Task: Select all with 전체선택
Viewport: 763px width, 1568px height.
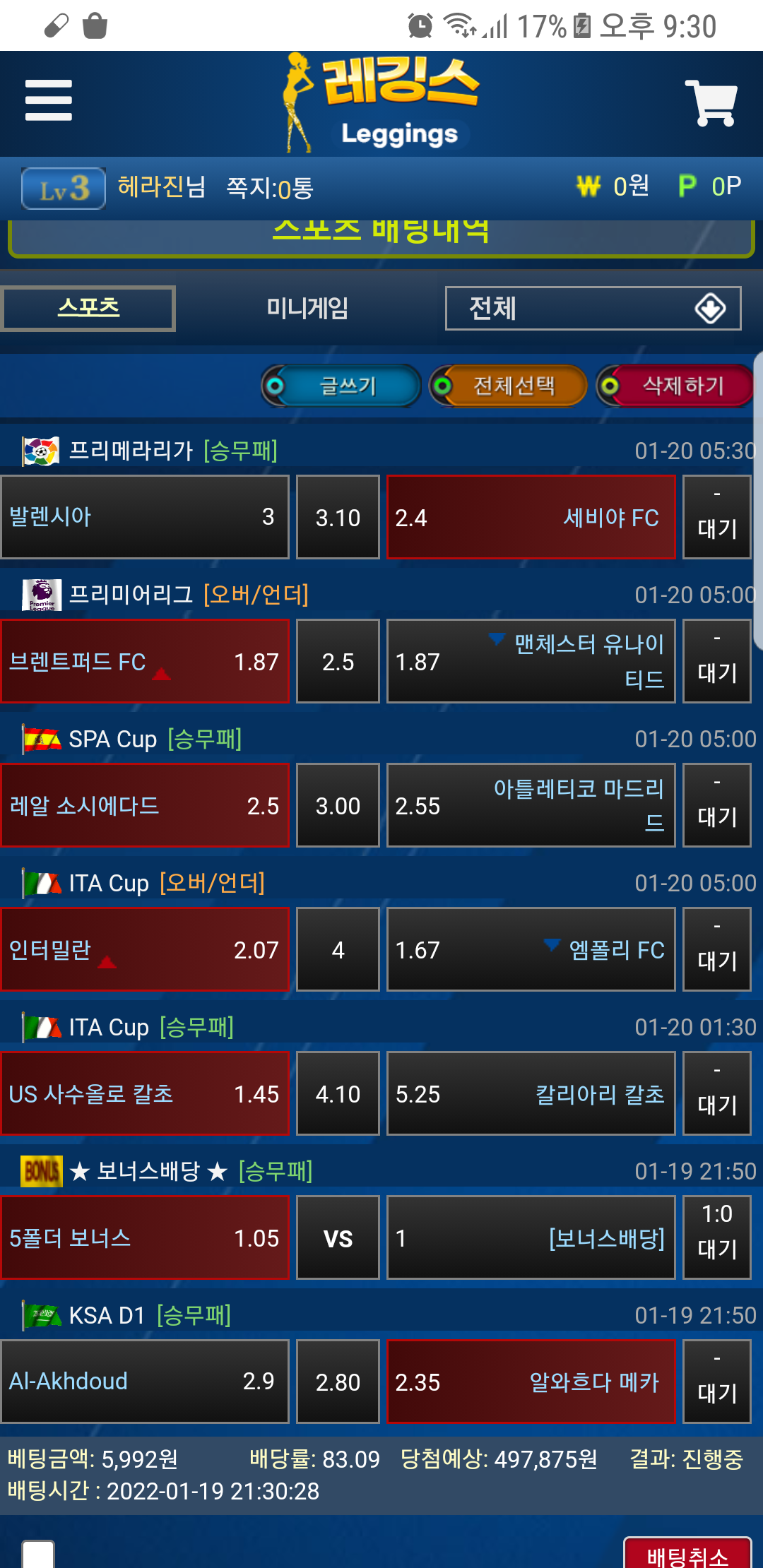Action: click(x=509, y=386)
